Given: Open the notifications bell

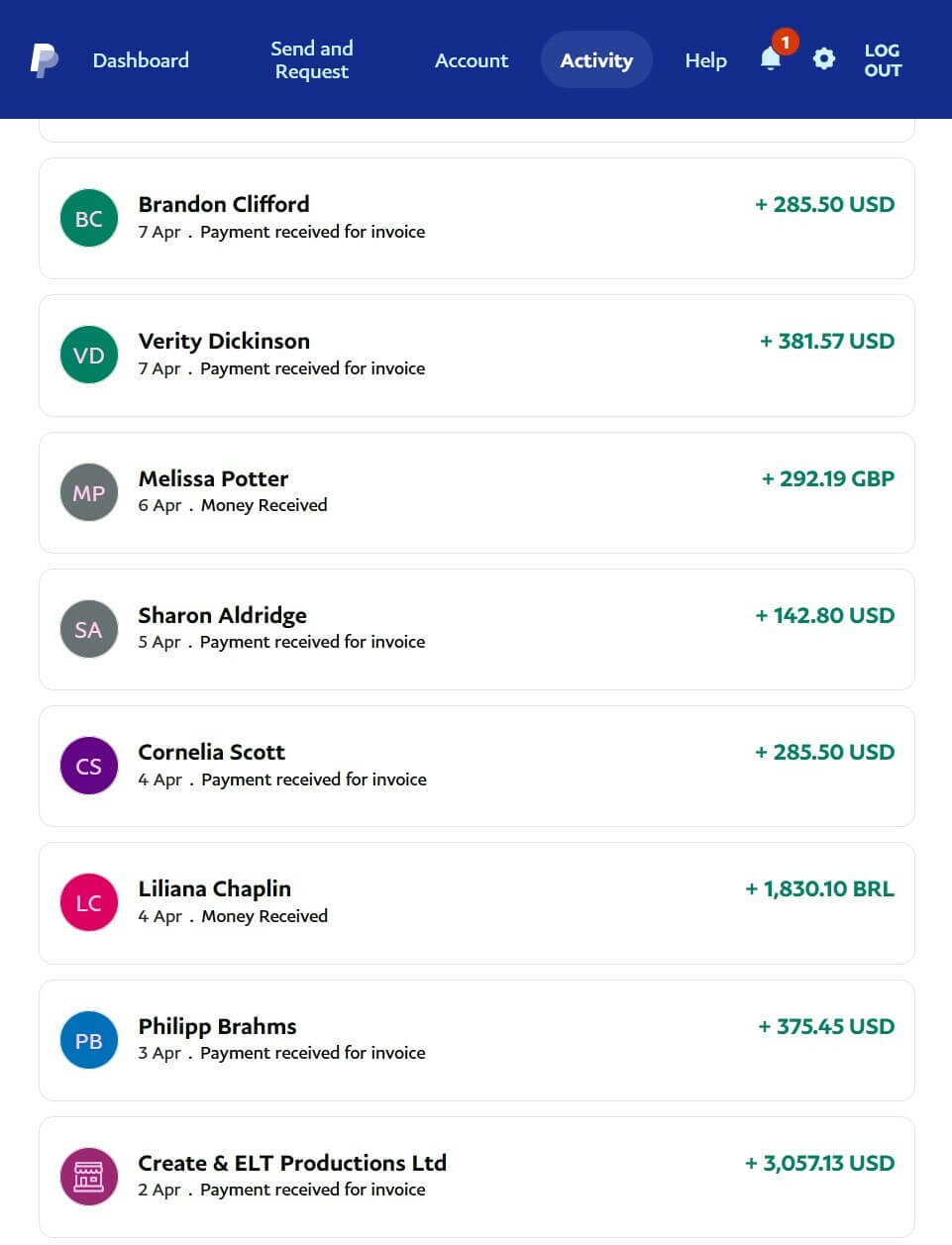Looking at the screenshot, I should pos(771,59).
